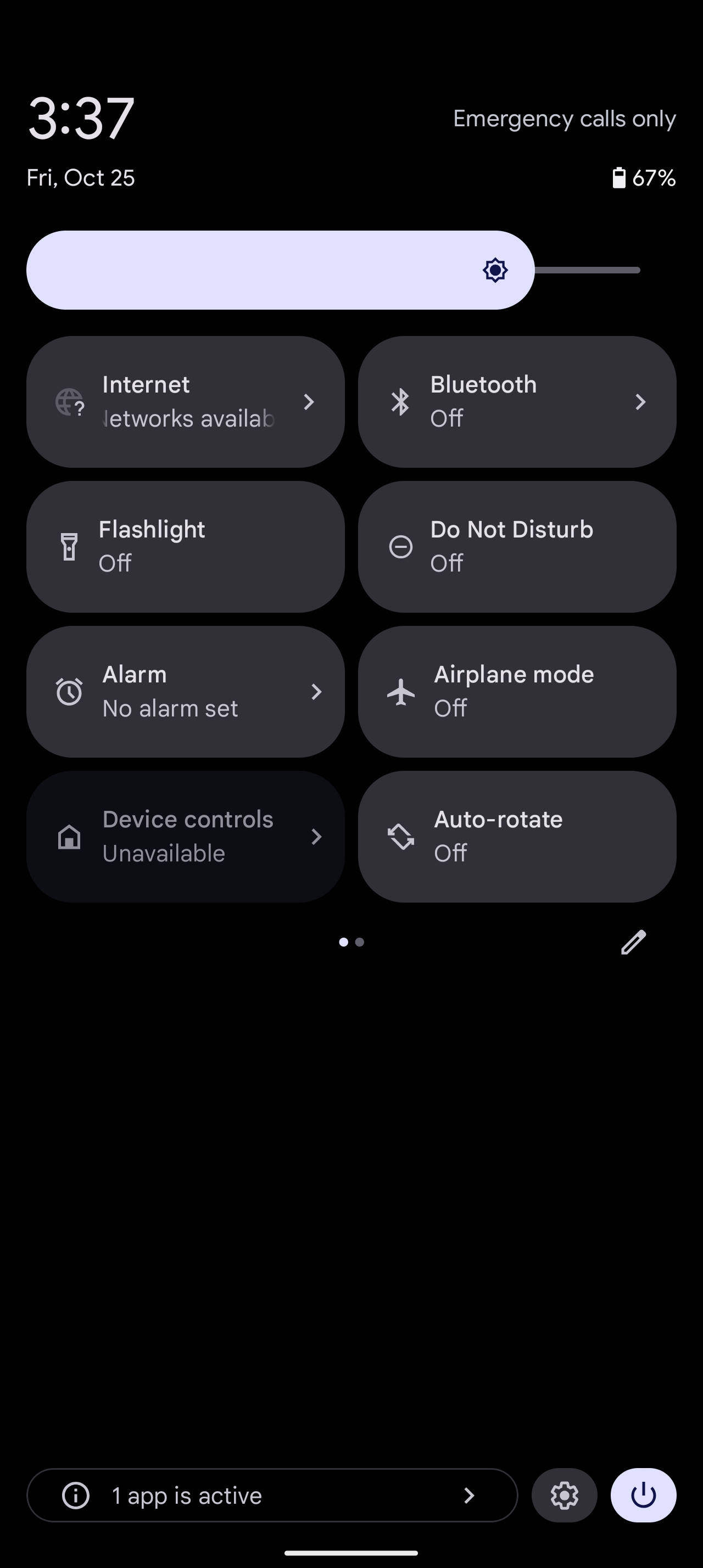
Task: Turn on Bluetooth
Action: pyautogui.click(x=516, y=402)
